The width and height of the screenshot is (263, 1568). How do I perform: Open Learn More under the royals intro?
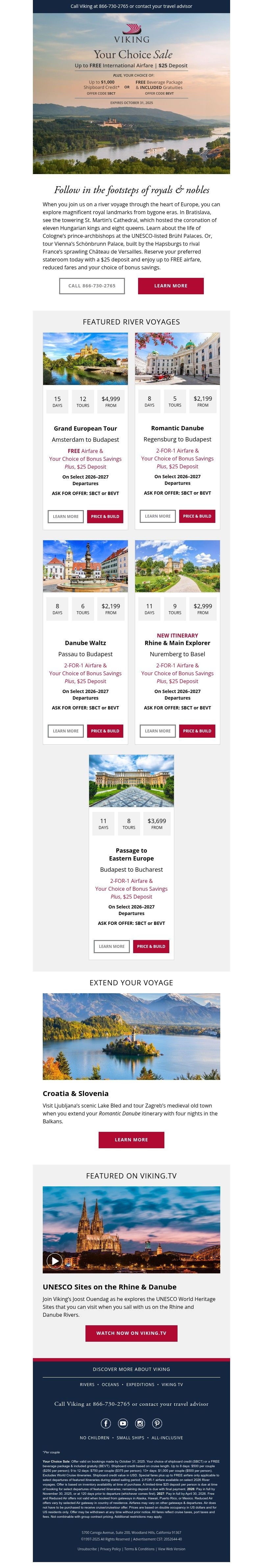pos(171,285)
